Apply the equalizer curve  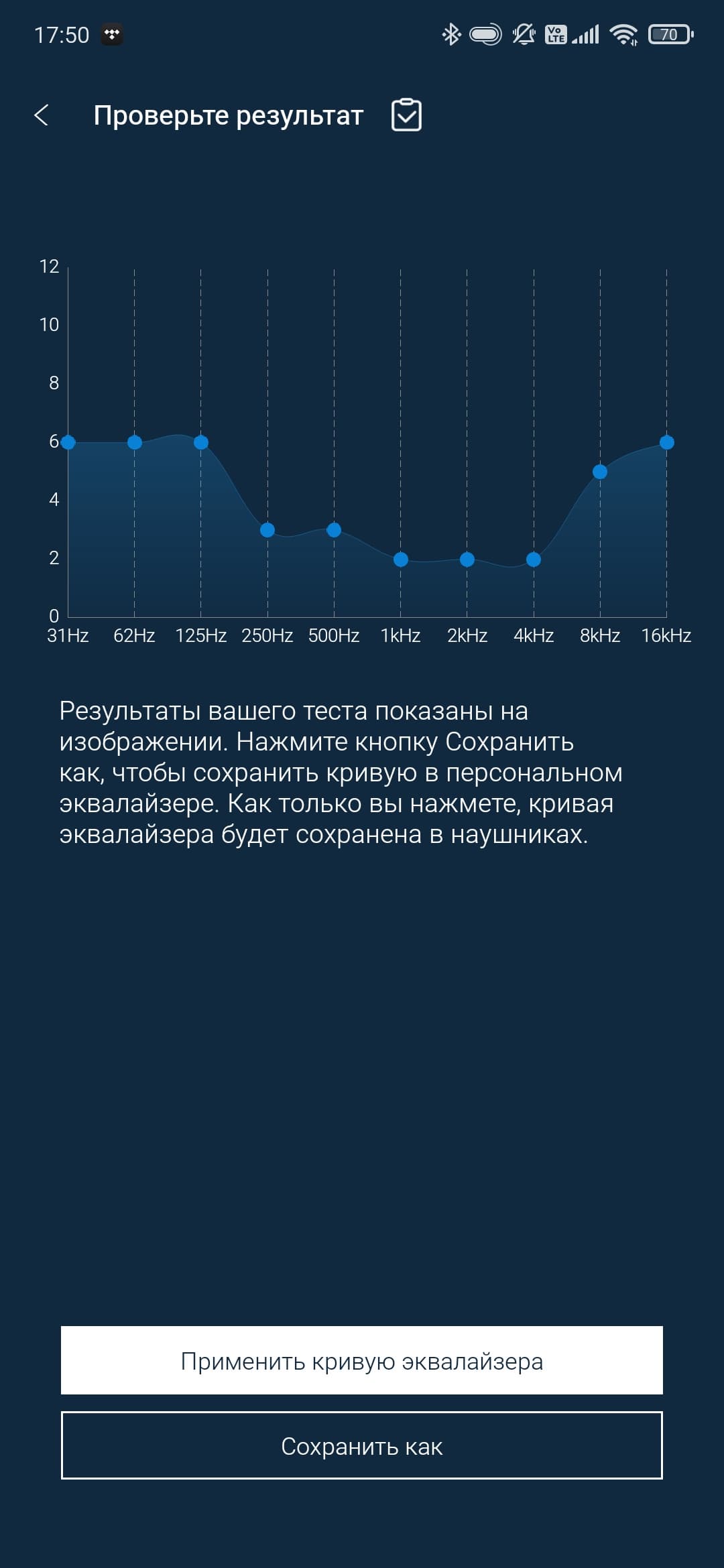click(362, 1361)
